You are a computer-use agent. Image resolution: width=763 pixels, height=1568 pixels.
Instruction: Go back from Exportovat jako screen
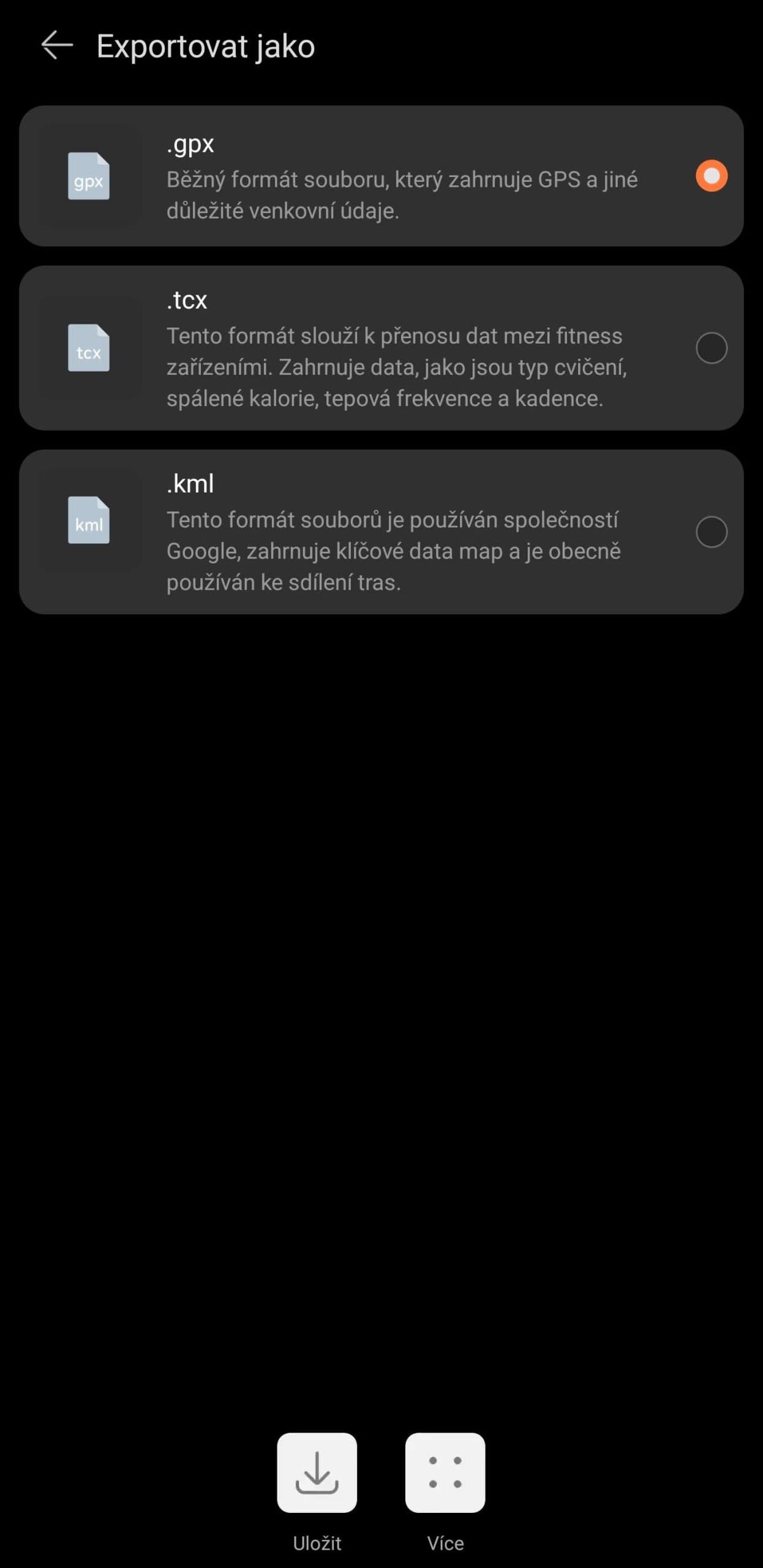[57, 46]
